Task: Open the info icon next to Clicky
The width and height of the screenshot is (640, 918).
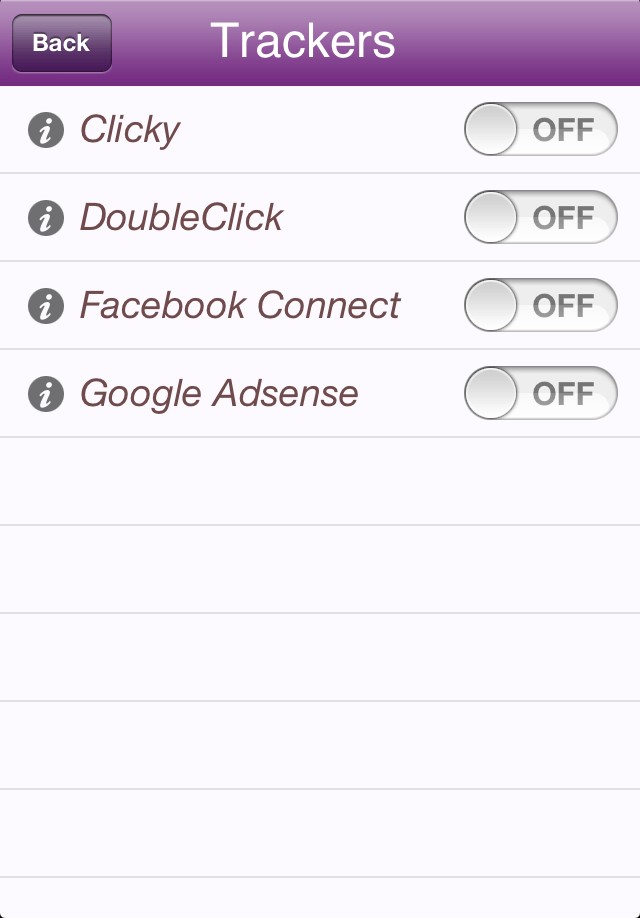Action: pyautogui.click(x=46, y=130)
